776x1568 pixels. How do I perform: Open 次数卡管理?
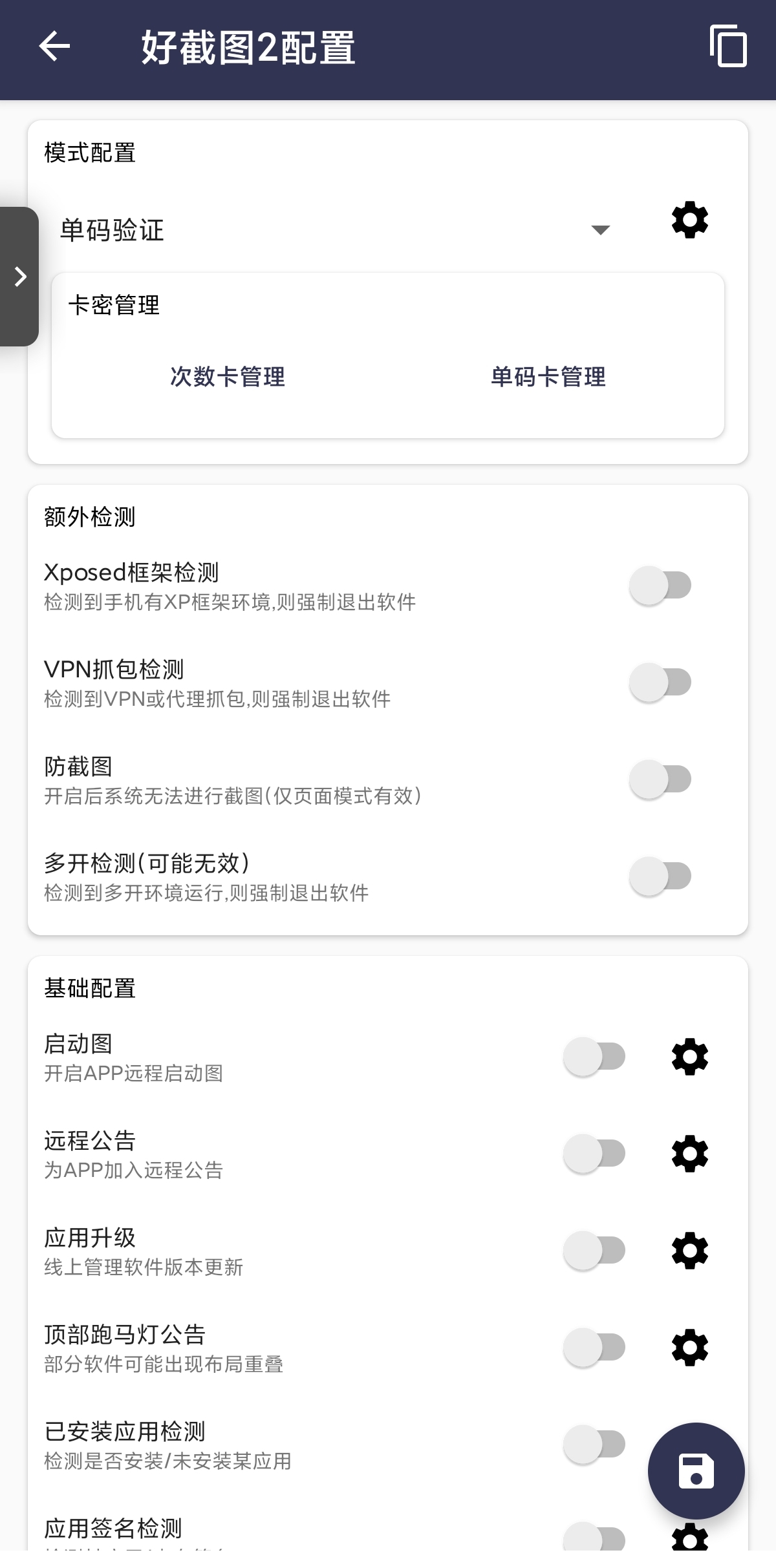[228, 377]
